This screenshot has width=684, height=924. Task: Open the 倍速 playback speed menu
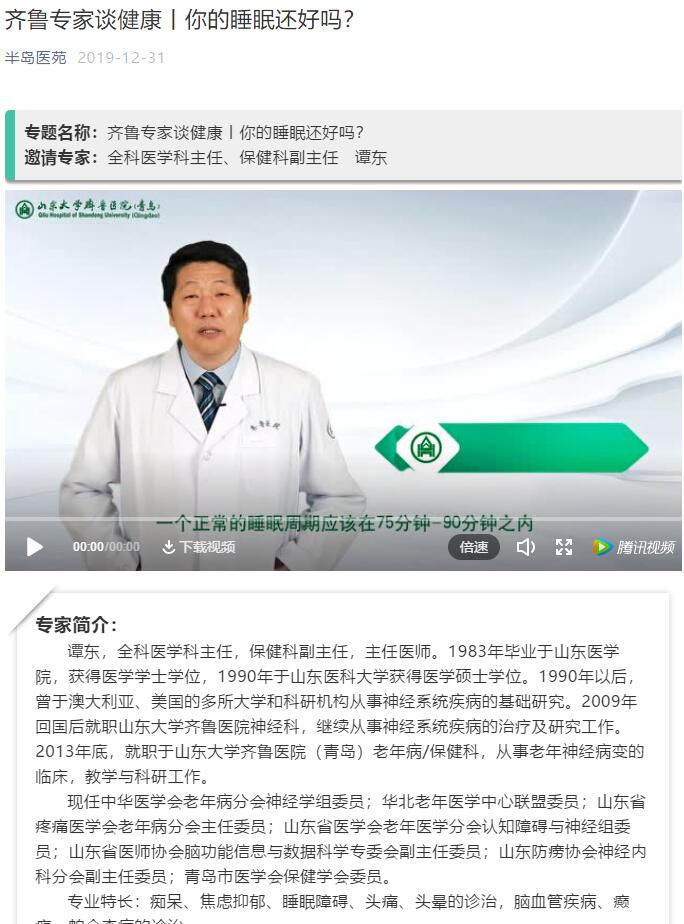[x=474, y=547]
